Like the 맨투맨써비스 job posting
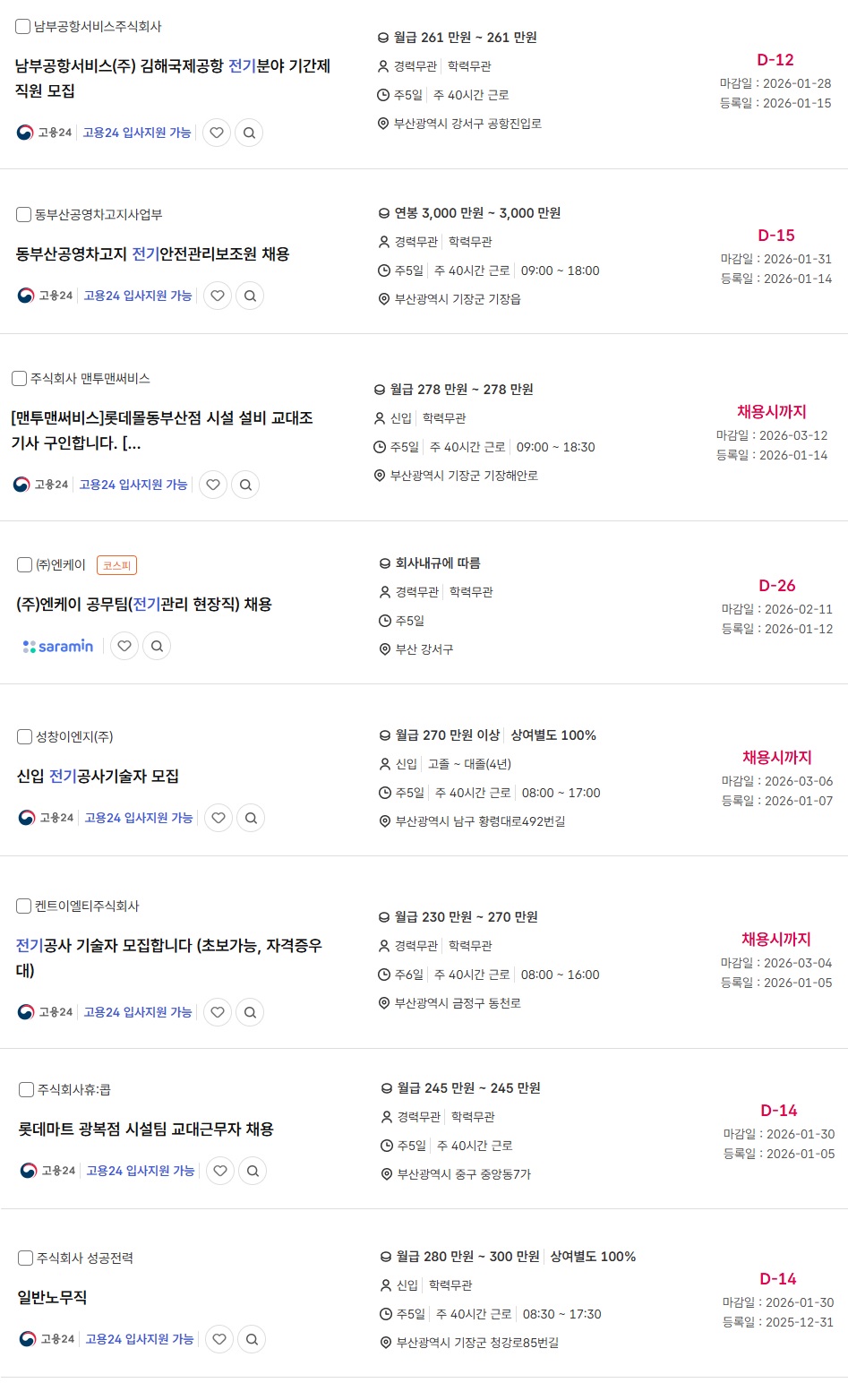Screen dimensions: 848x1400 pyautogui.click(x=213, y=485)
